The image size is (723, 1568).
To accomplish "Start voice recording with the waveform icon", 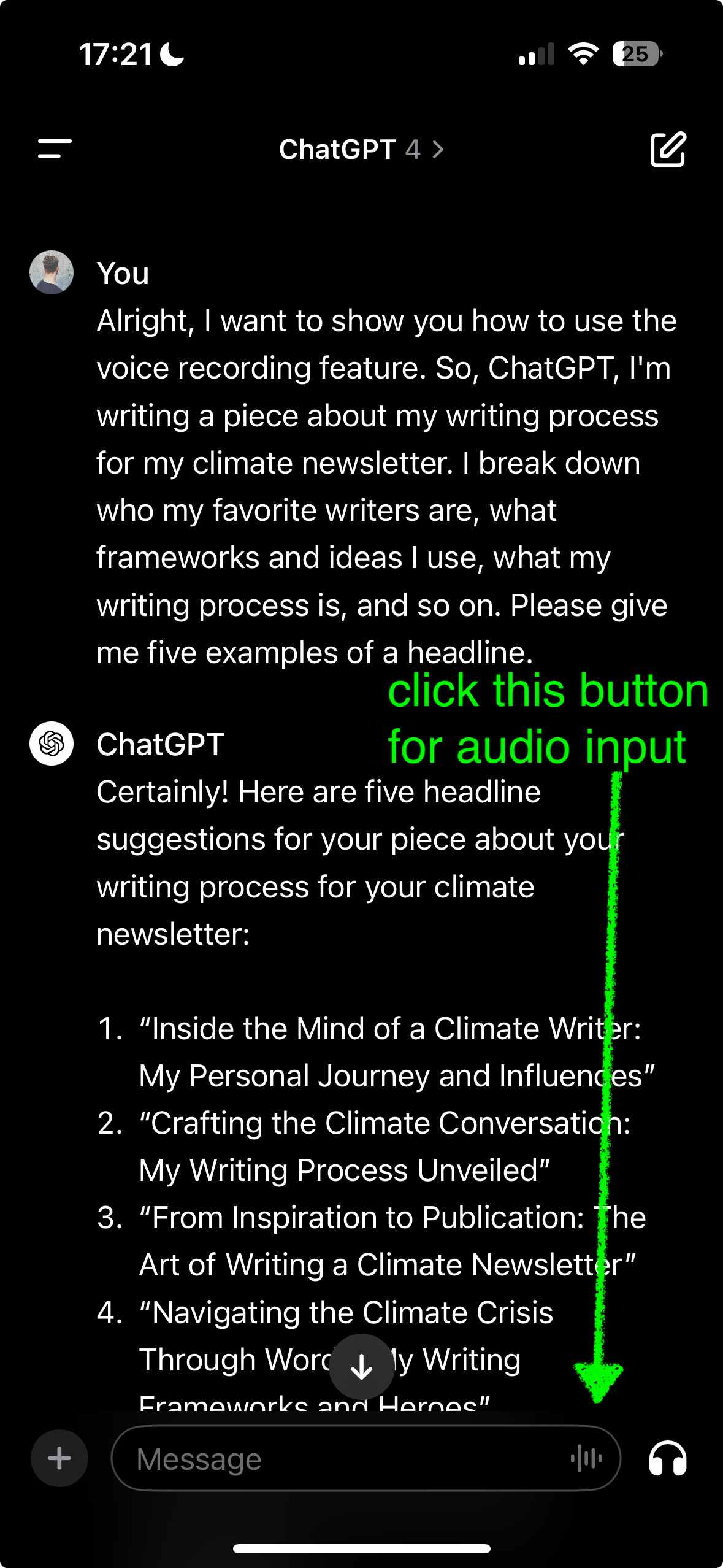I will click(x=586, y=1458).
